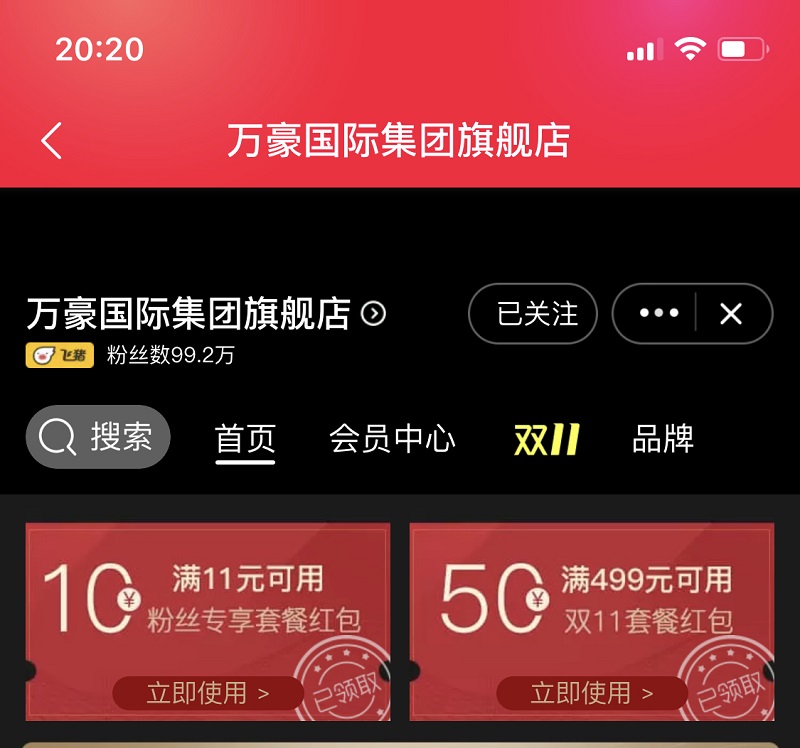Open the three-dot more options menu
The image size is (800, 748).
658,314
